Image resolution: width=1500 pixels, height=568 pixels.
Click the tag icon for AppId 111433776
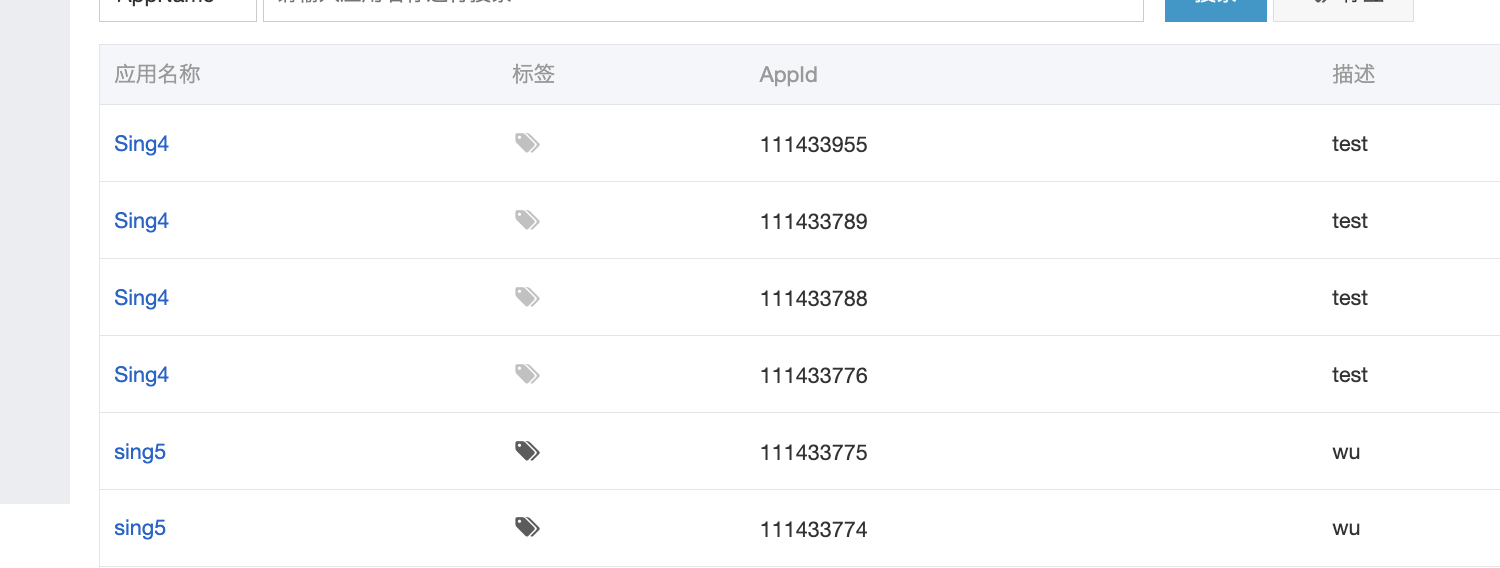pos(527,374)
